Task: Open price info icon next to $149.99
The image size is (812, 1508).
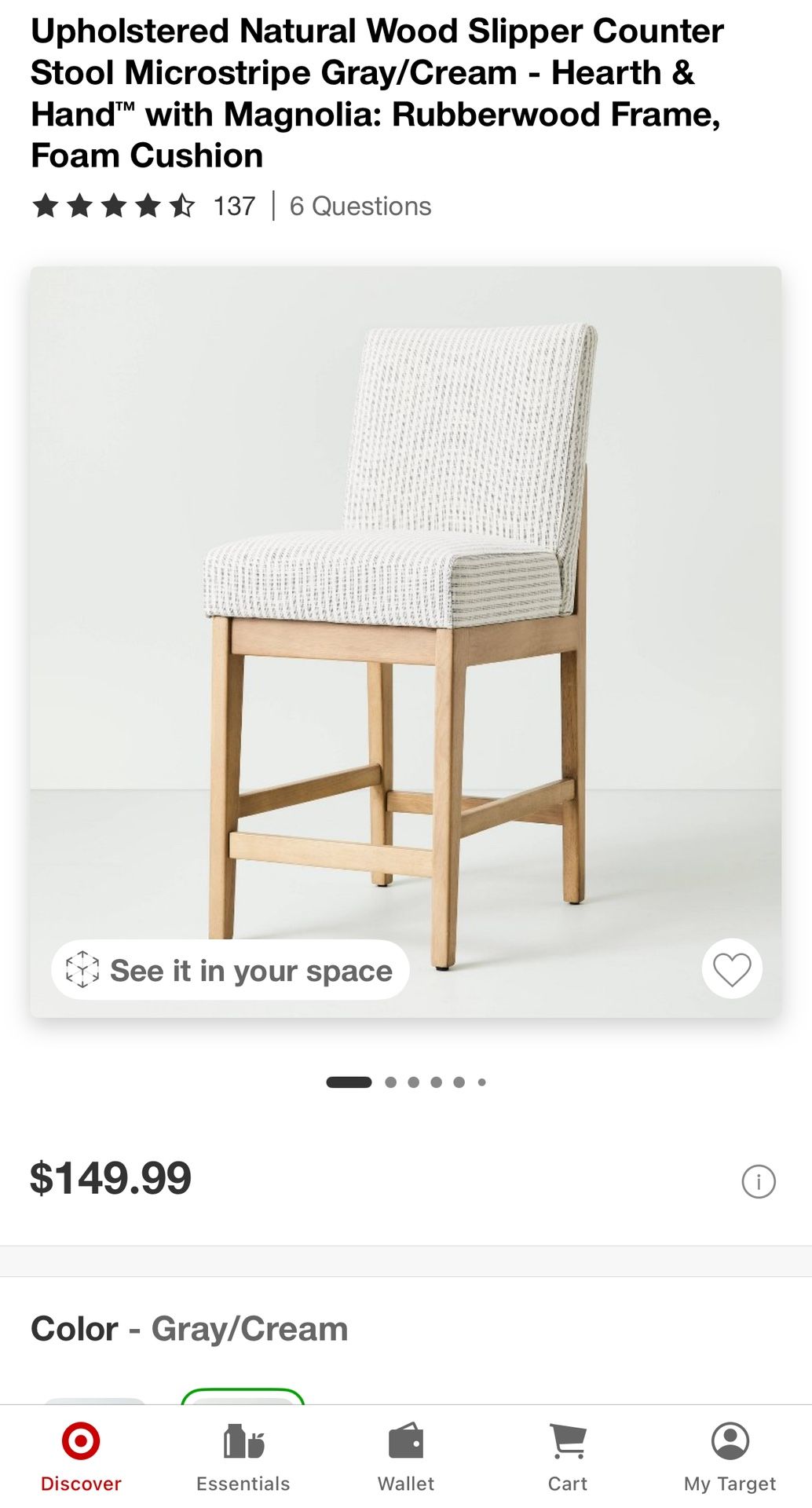Action: coord(758,1181)
